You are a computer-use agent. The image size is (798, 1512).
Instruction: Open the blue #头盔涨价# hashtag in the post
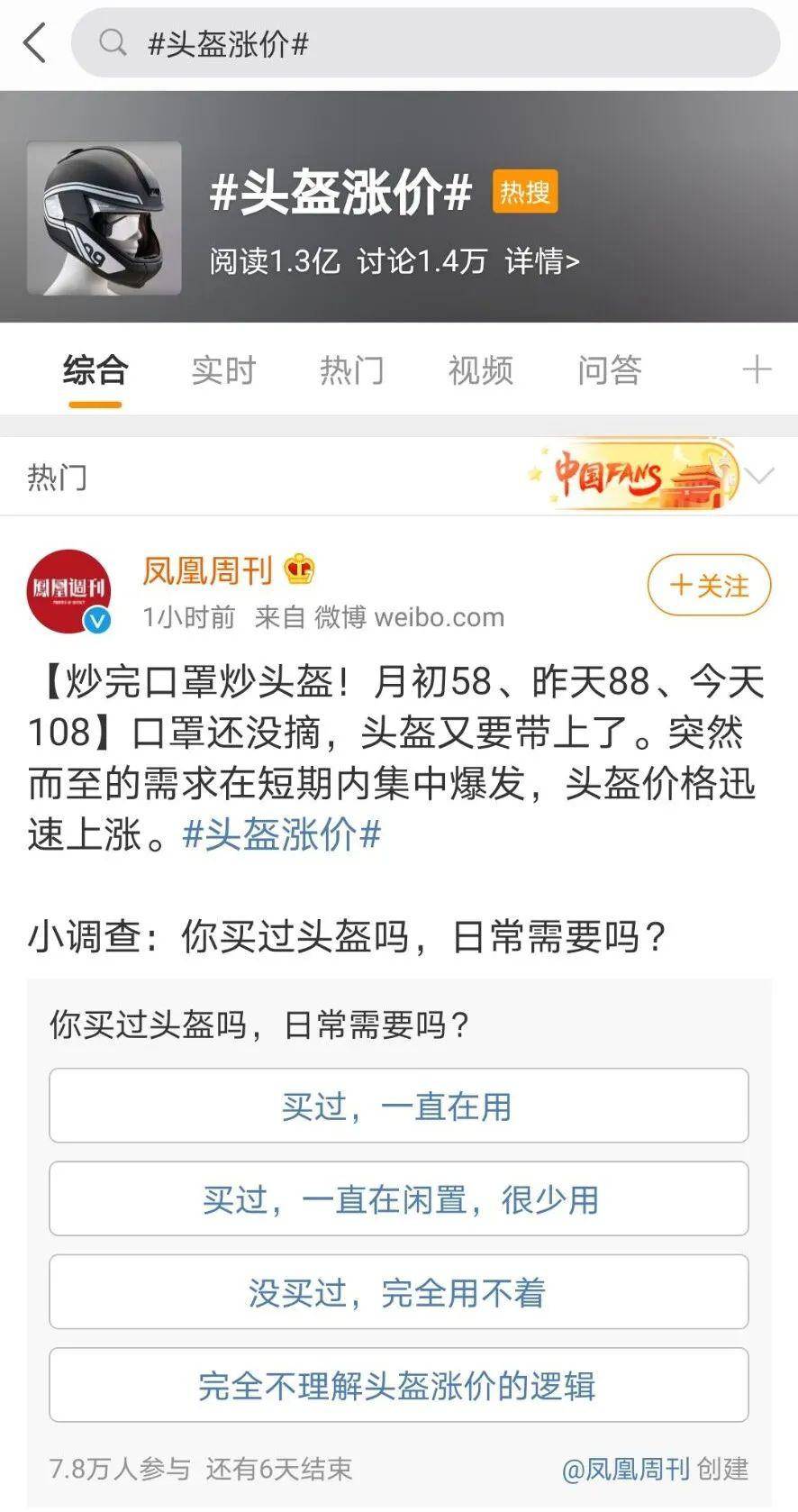click(282, 834)
